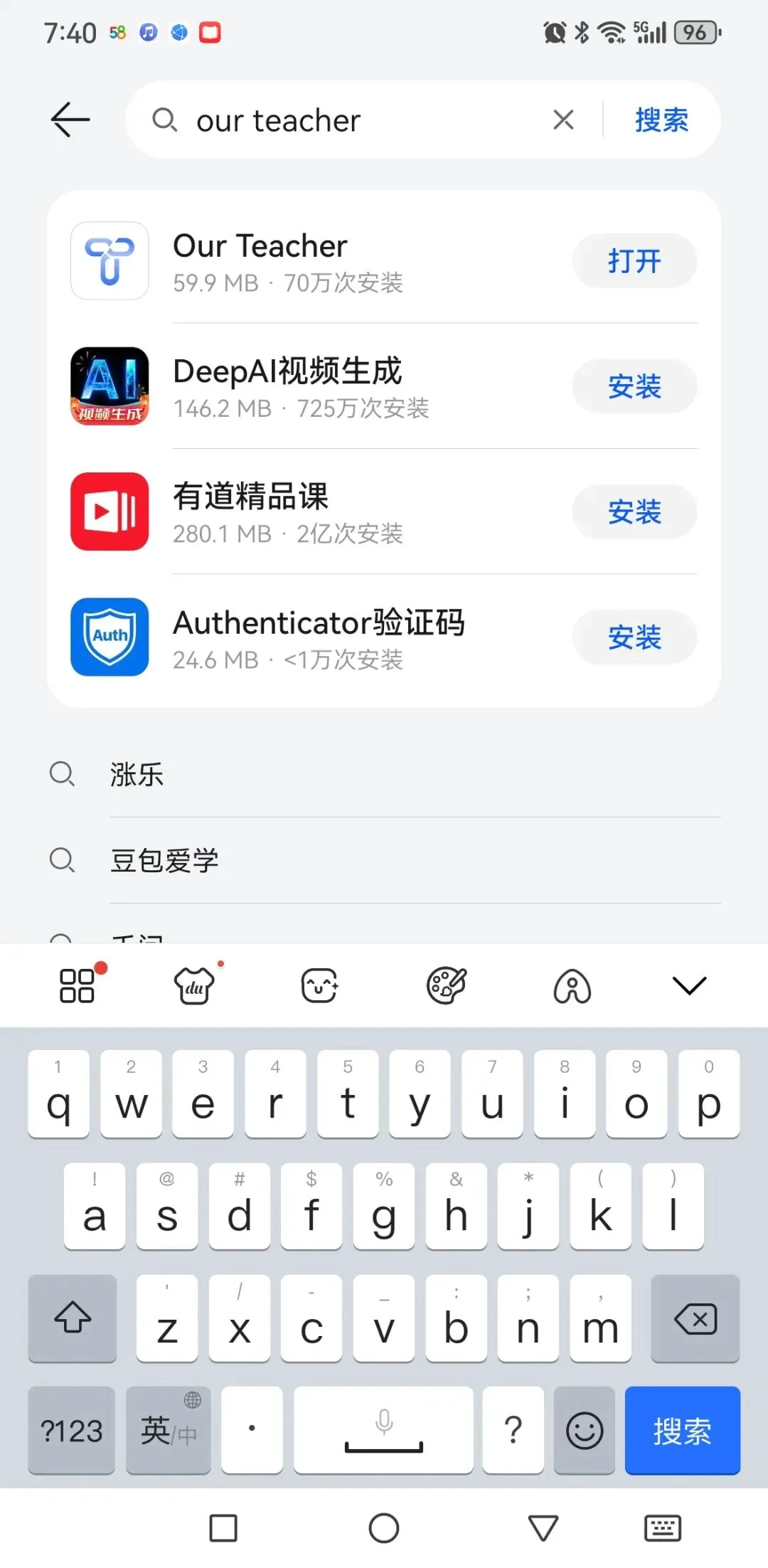Install Authenticator验证码
Image resolution: width=768 pixels, height=1568 pixels.
pyautogui.click(x=634, y=637)
